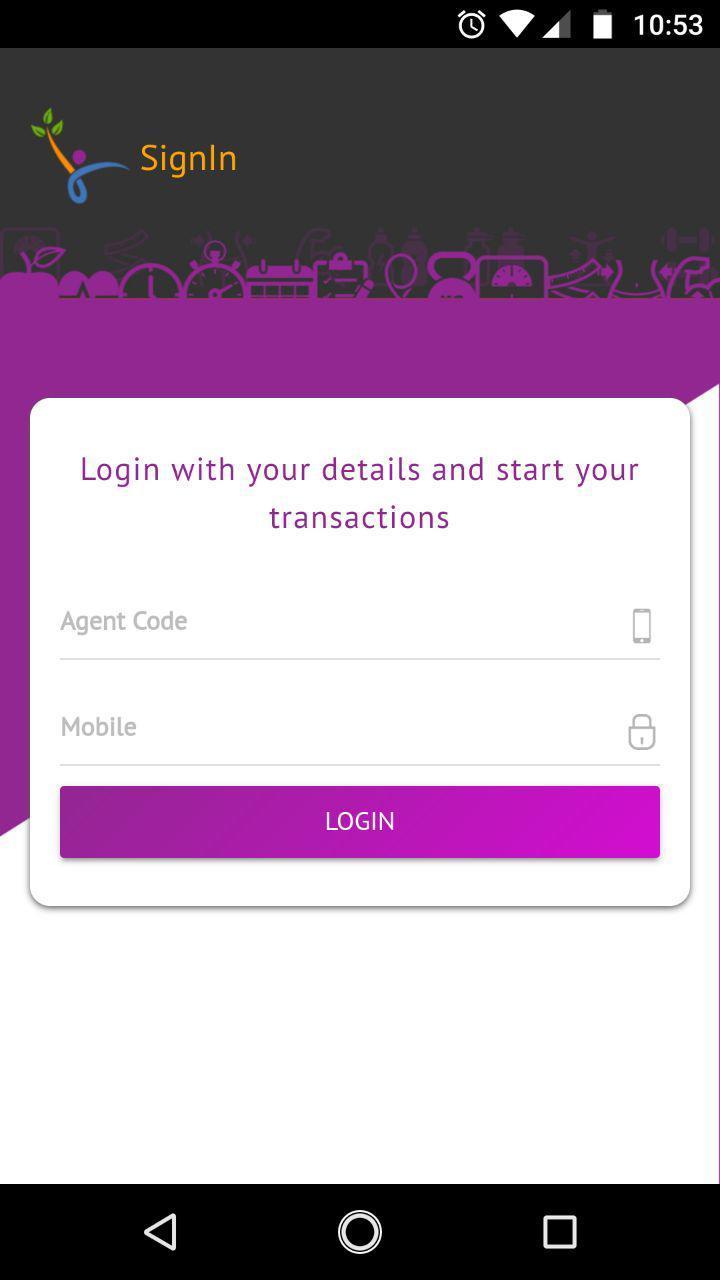
Task: Tap the Agent Code field
Action: click(x=360, y=622)
